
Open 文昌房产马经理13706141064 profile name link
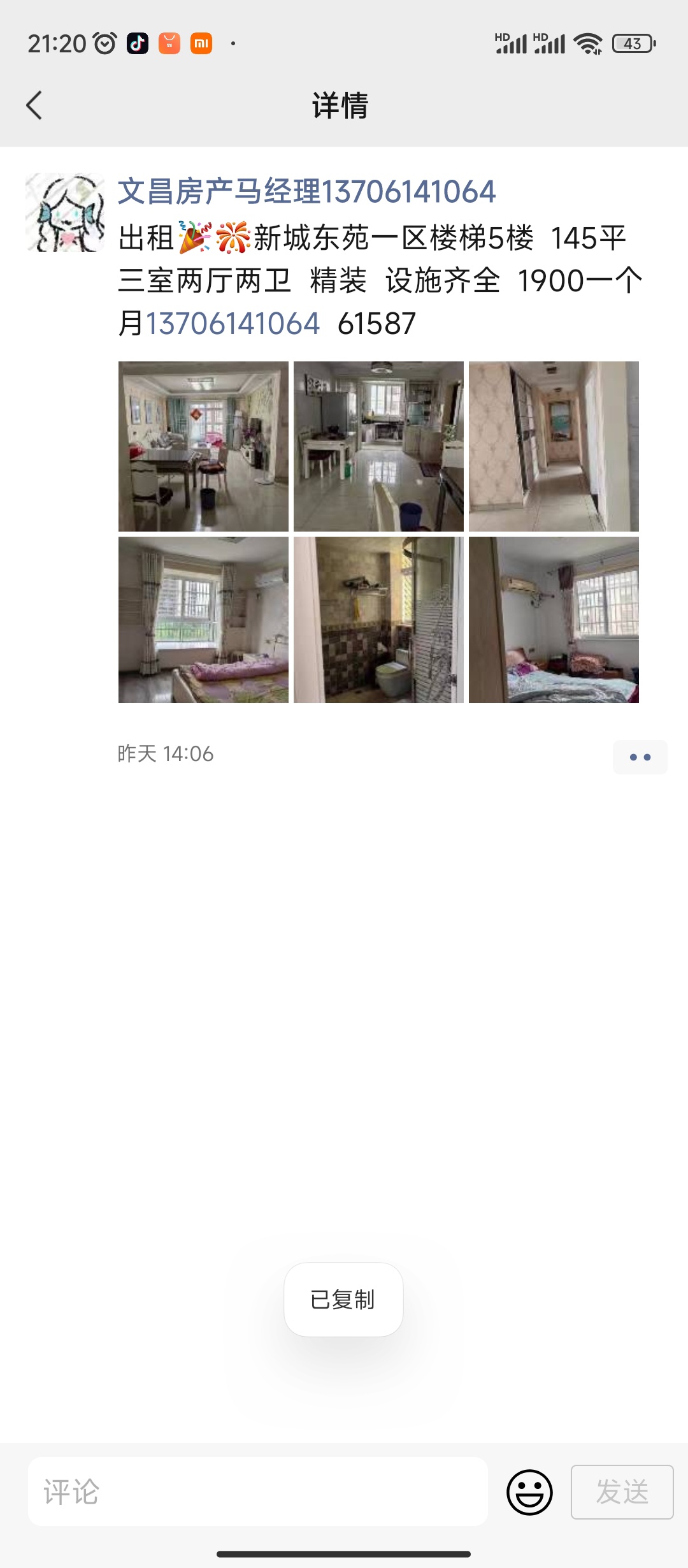coord(306,192)
